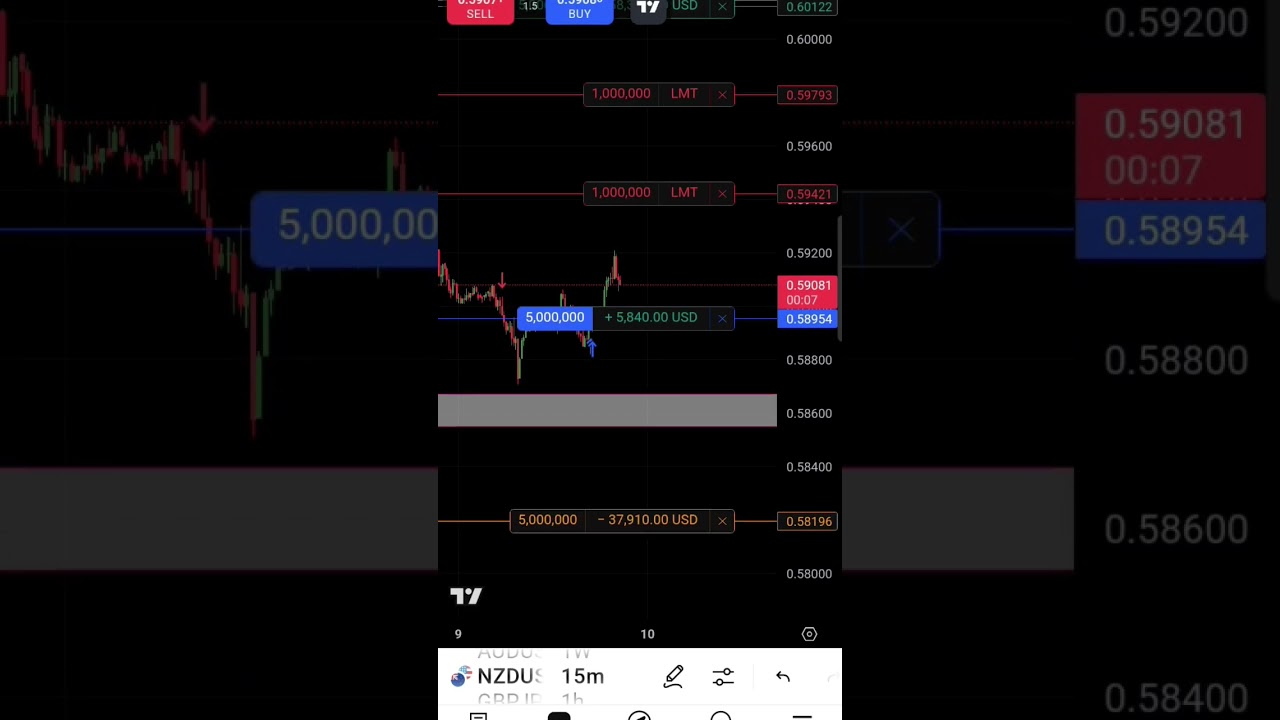Open the drawing tools pencil
The width and height of the screenshot is (1280, 720).
673,677
